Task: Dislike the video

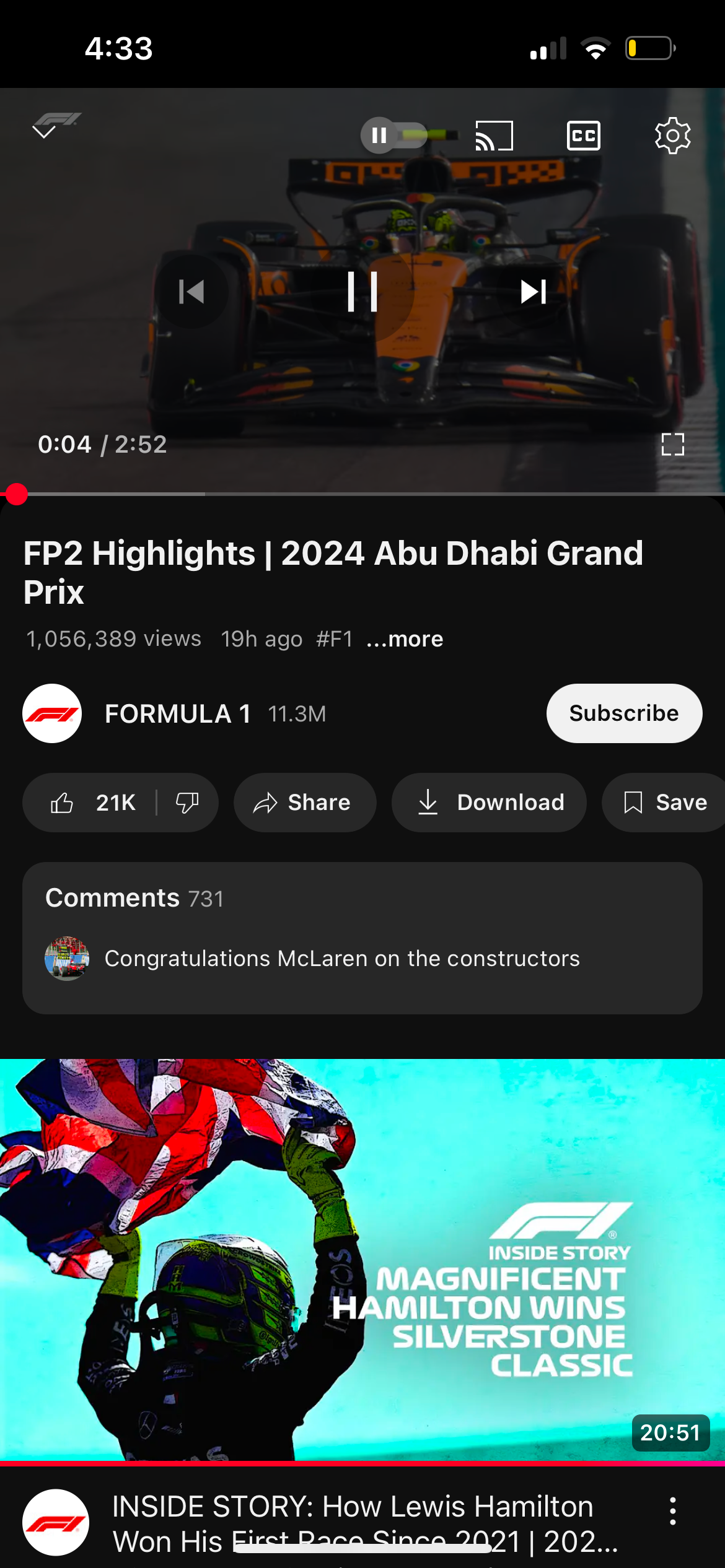Action: point(187,803)
